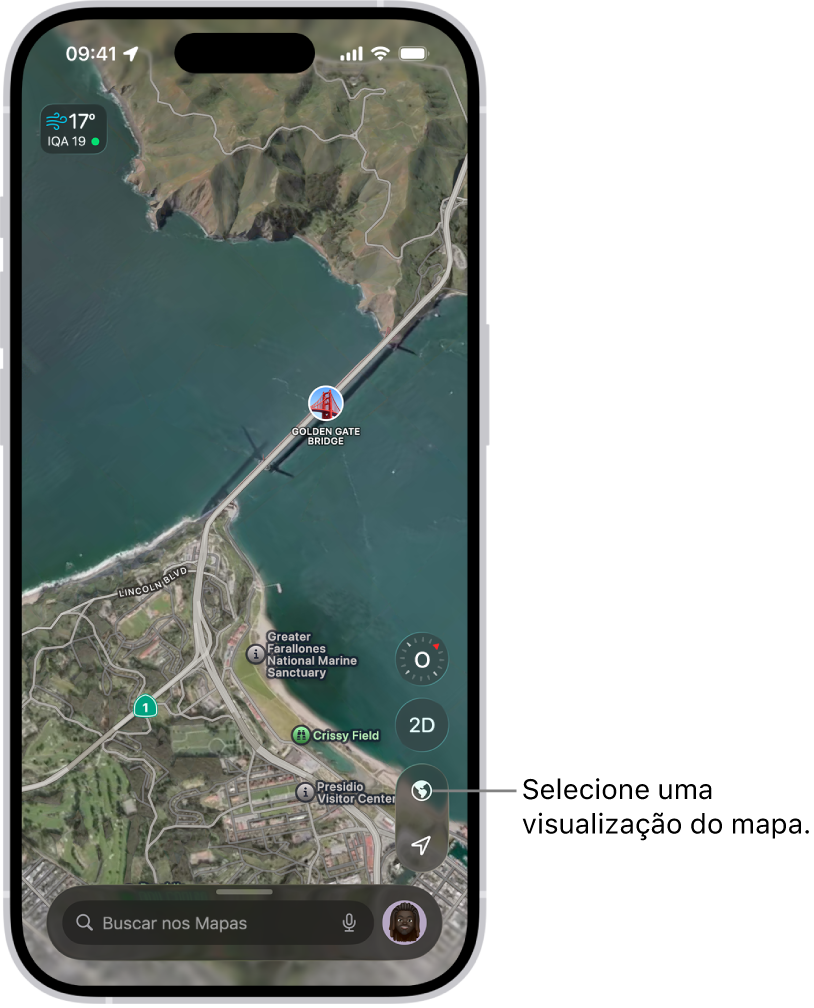Viewport: 814px width, 1008px height.
Task: Center map on my current location
Action: (422, 845)
